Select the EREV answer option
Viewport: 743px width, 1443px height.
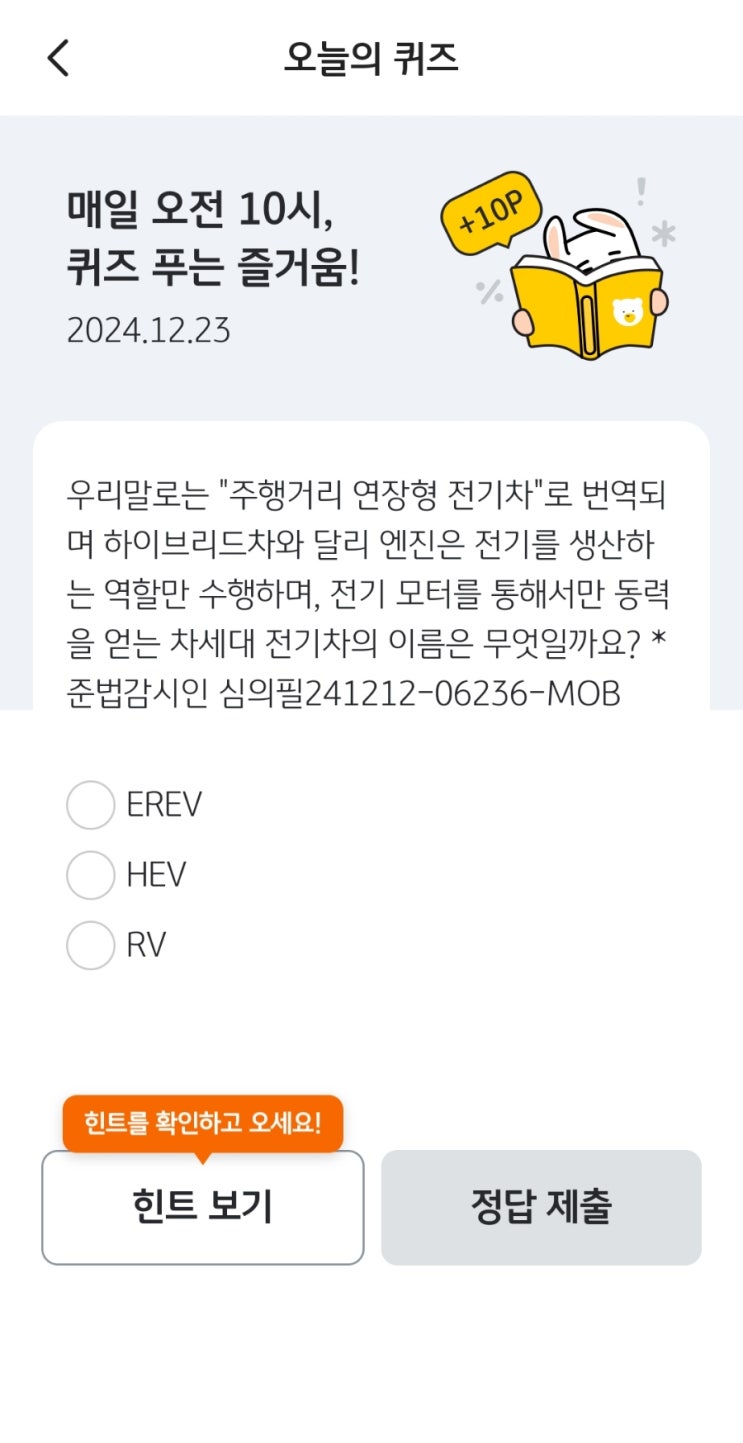pyautogui.click(x=91, y=805)
